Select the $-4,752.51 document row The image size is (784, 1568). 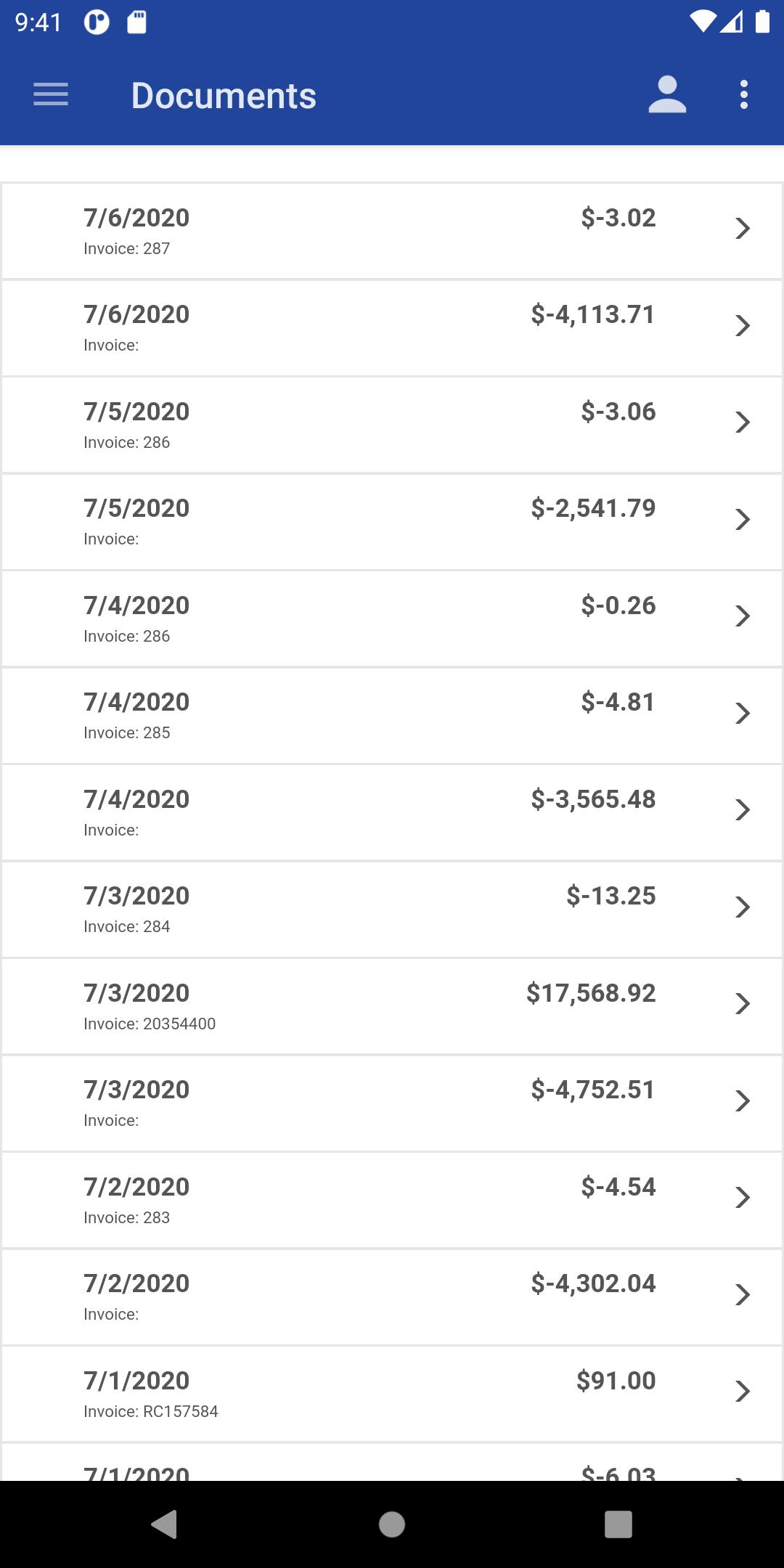tap(392, 1103)
